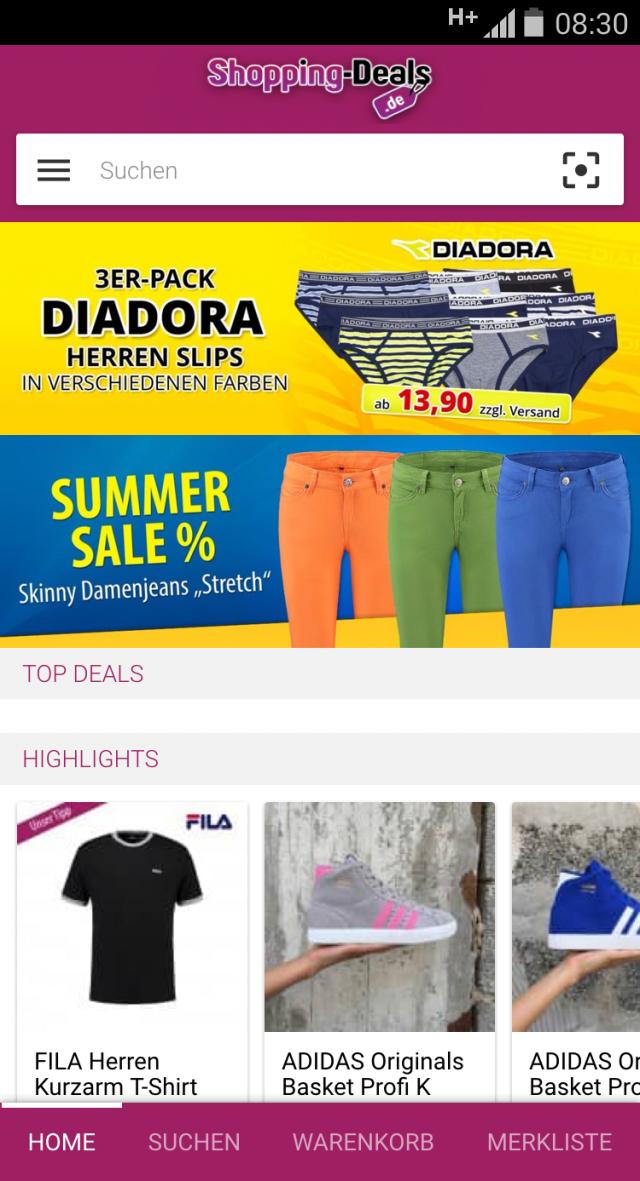Open the hamburger drawer menu
This screenshot has height=1181, width=640.
pyautogui.click(x=54, y=170)
